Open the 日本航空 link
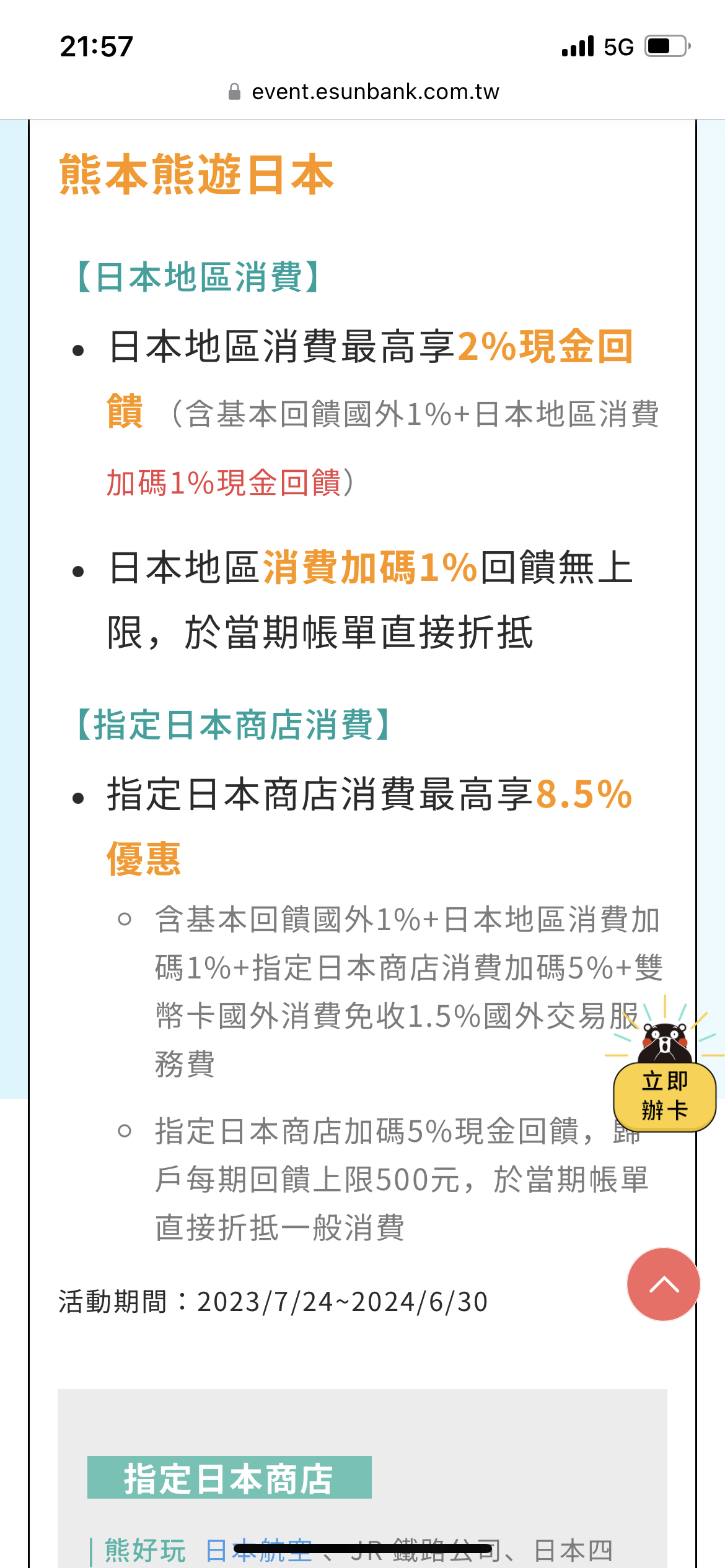 coord(259,1550)
